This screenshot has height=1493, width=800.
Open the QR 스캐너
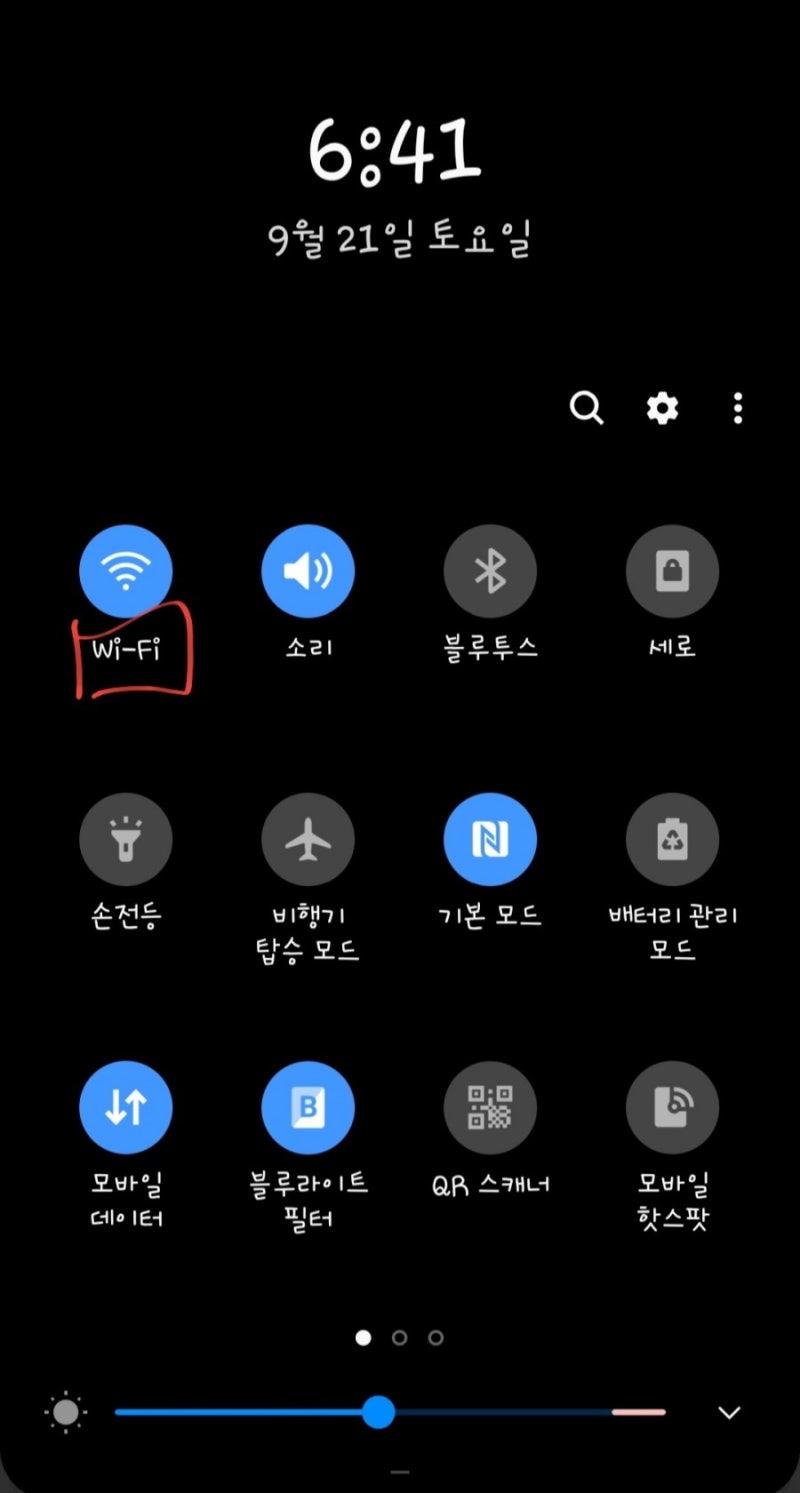pyautogui.click(x=490, y=1108)
